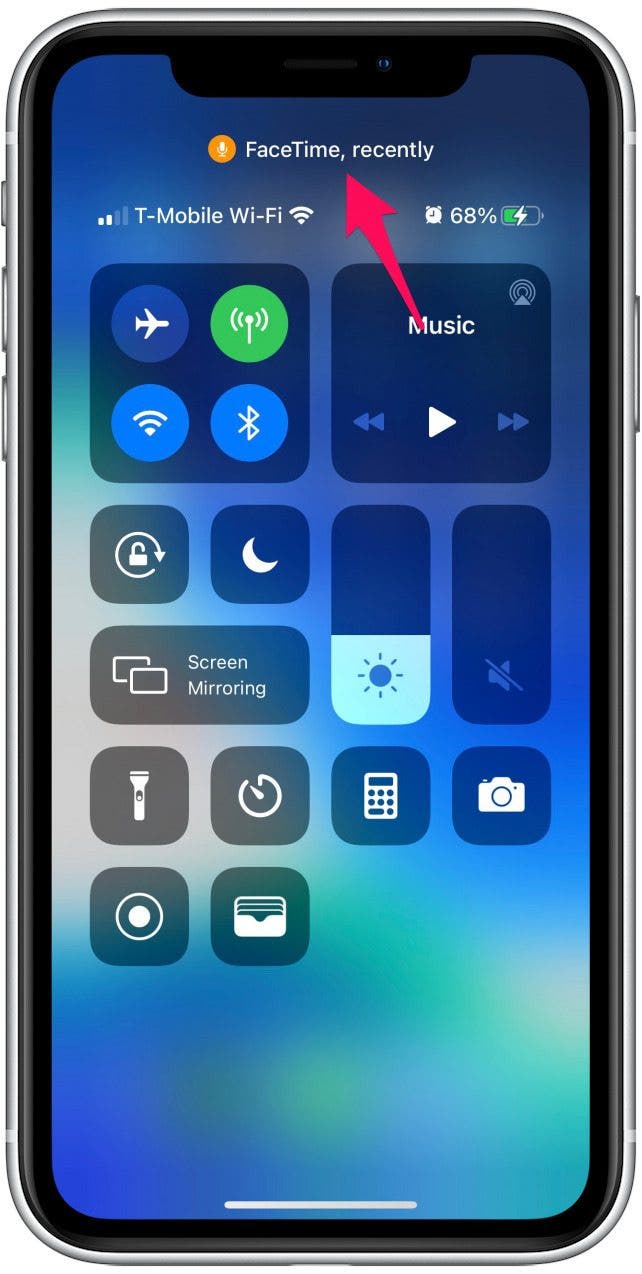Screen dimensions: 642x1274
Task: Go back to the previous track
Action: click(x=369, y=422)
